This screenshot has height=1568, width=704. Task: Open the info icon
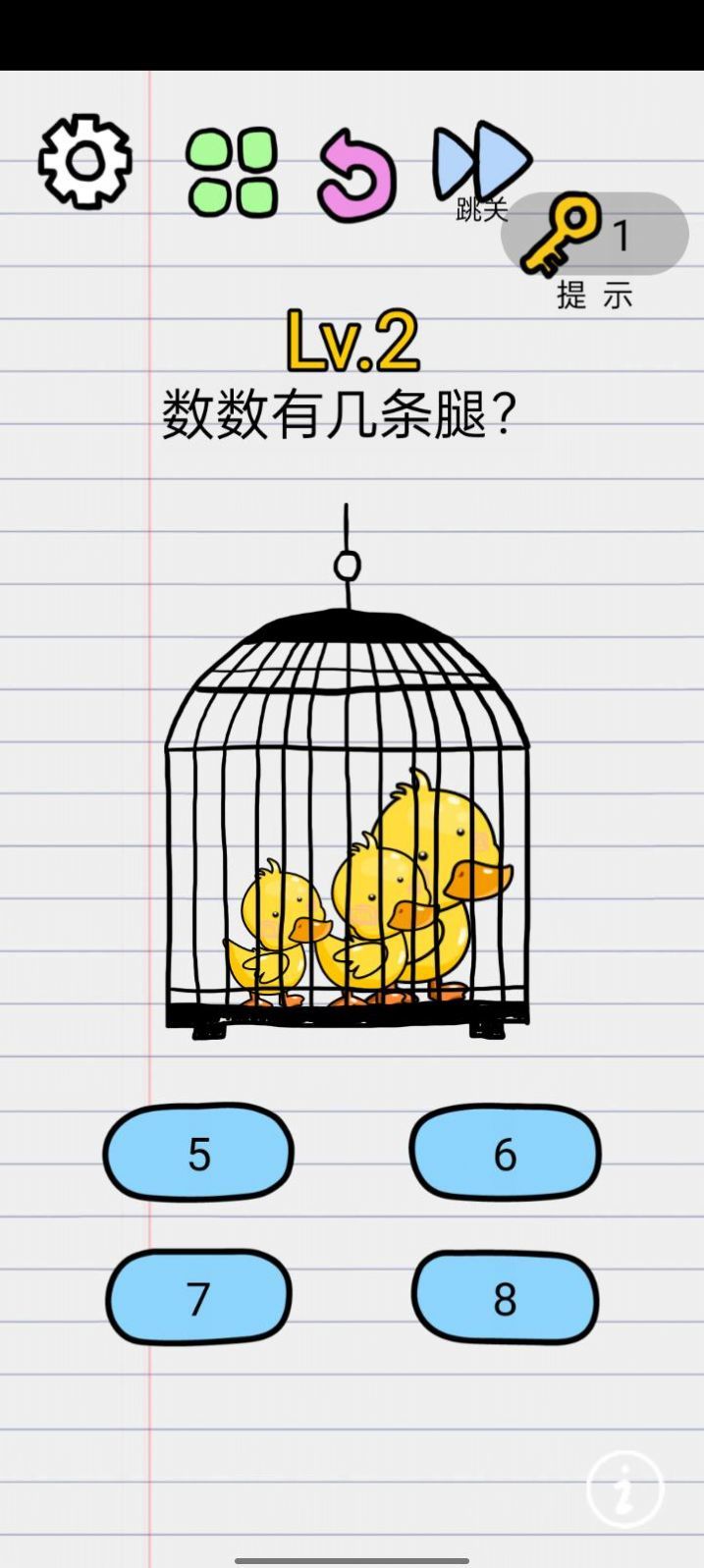click(x=624, y=1489)
